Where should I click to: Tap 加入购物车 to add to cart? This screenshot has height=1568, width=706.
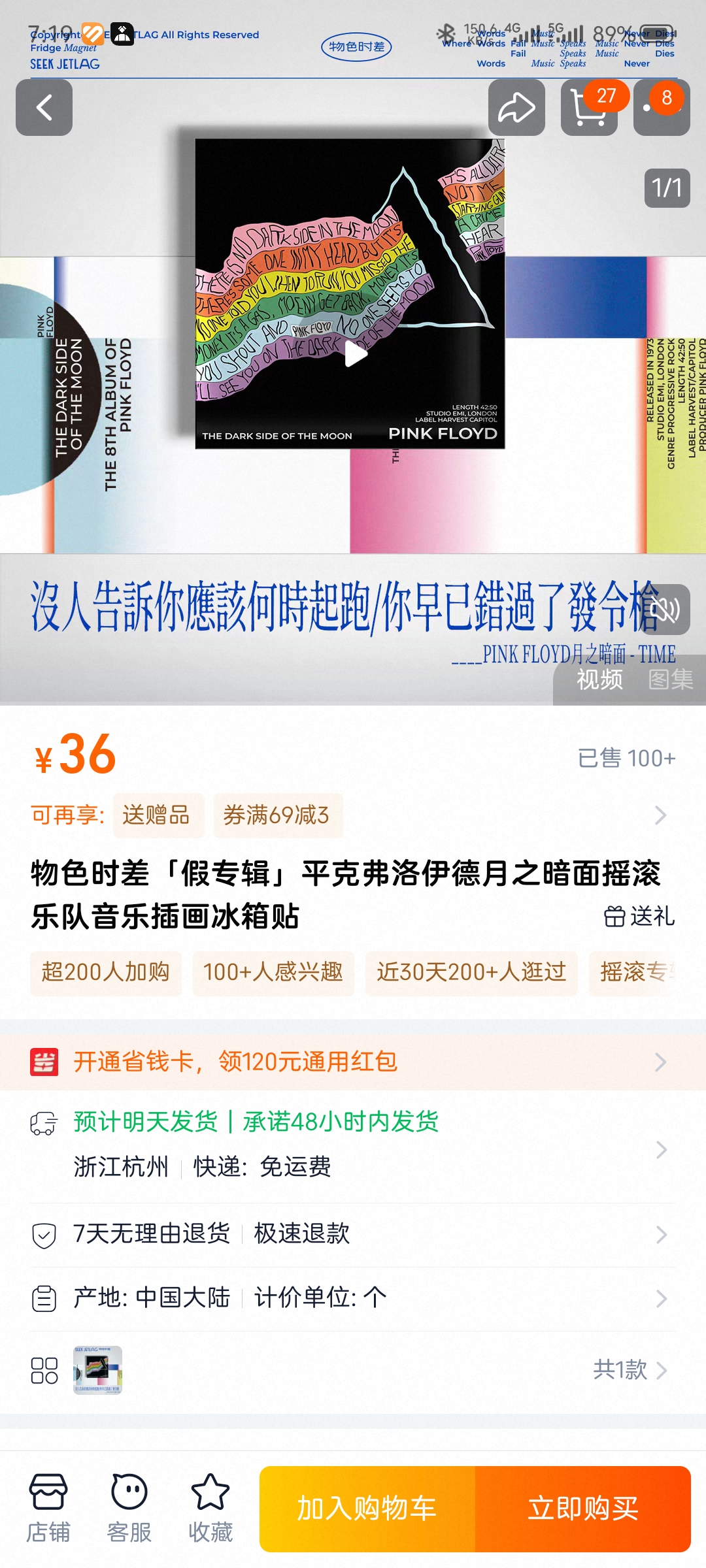point(367,1509)
